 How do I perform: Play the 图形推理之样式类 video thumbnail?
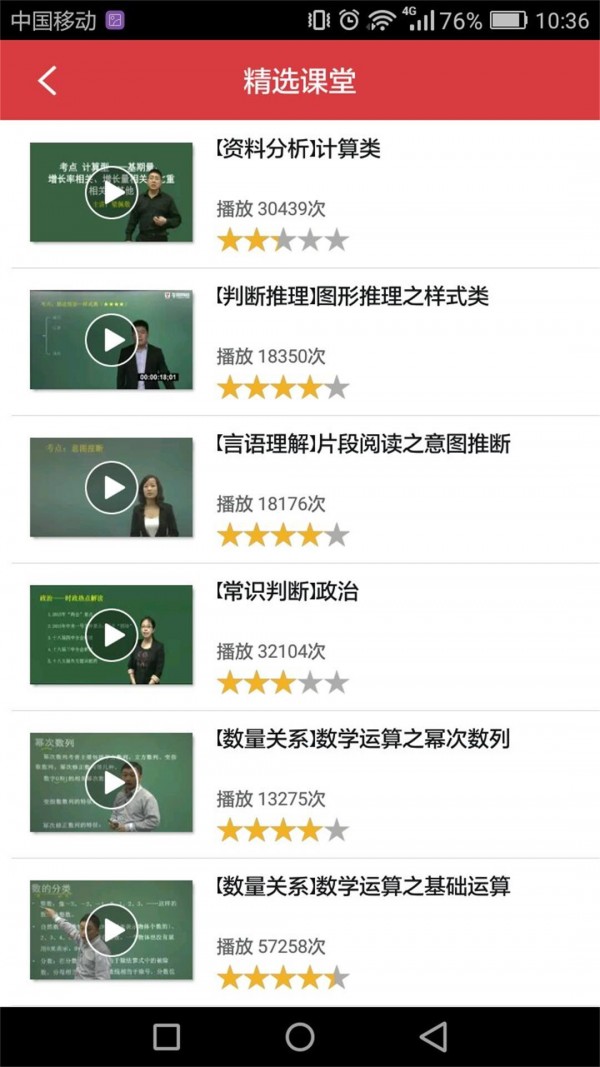coord(111,340)
